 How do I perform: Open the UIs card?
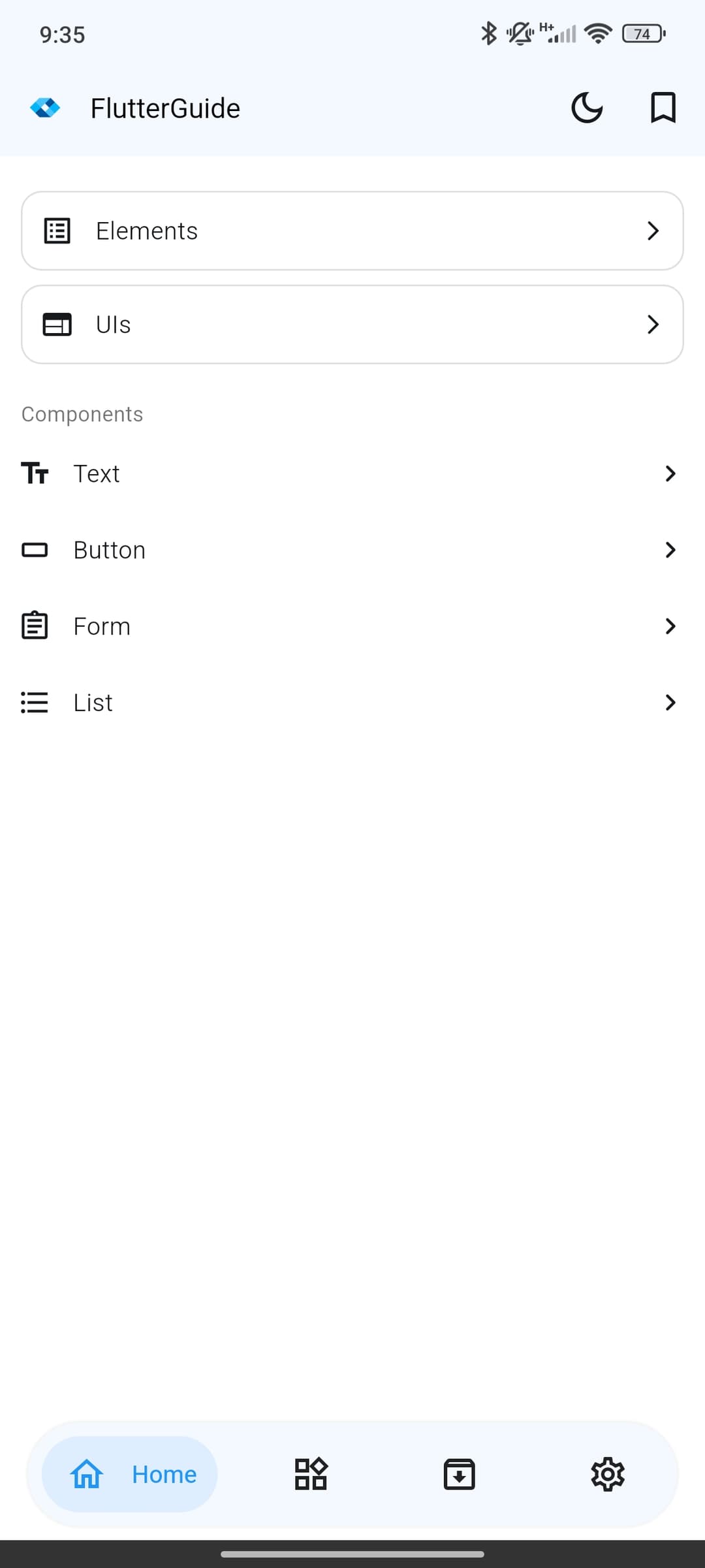click(352, 325)
